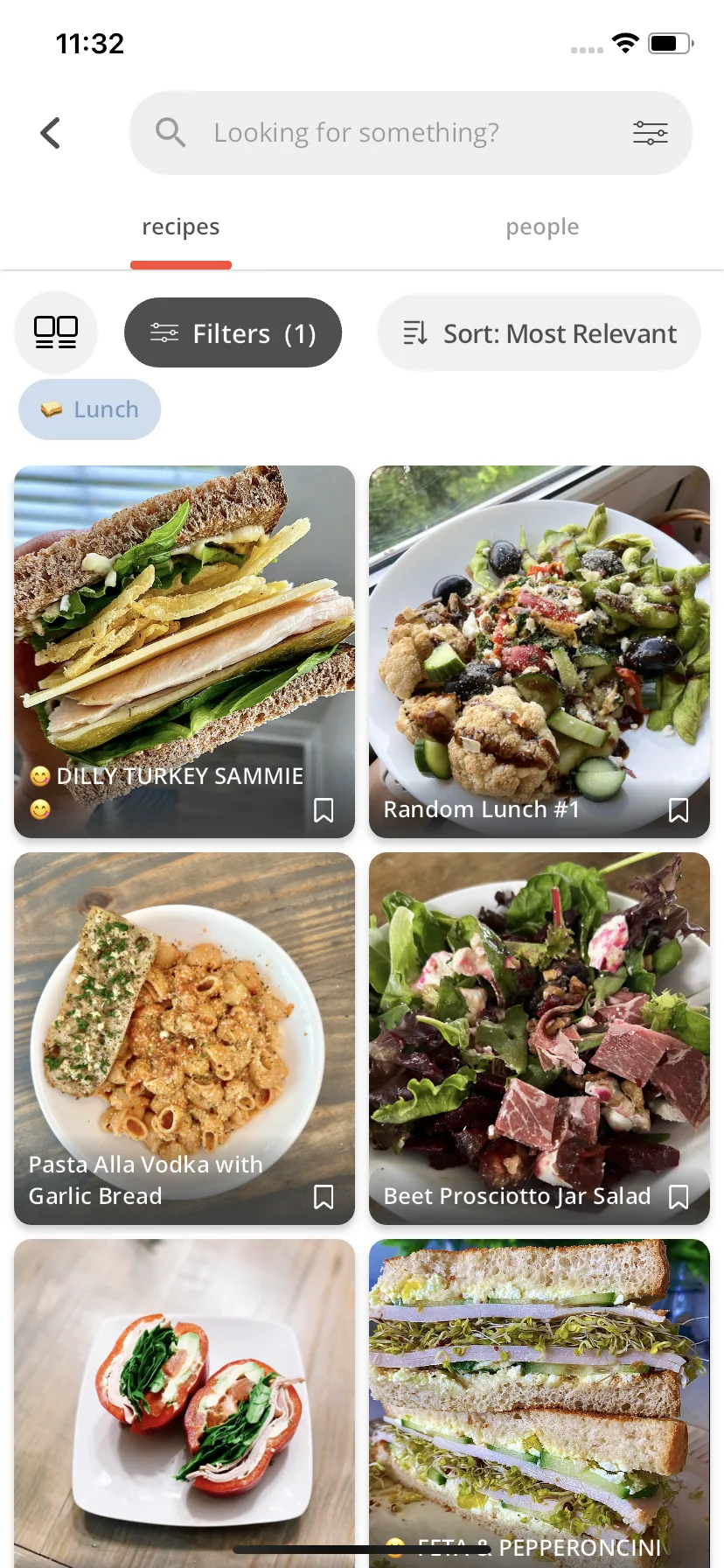This screenshot has width=724, height=1568.
Task: Bookmark the Beet Prosciotto Jar Salad
Action: [x=679, y=1197]
